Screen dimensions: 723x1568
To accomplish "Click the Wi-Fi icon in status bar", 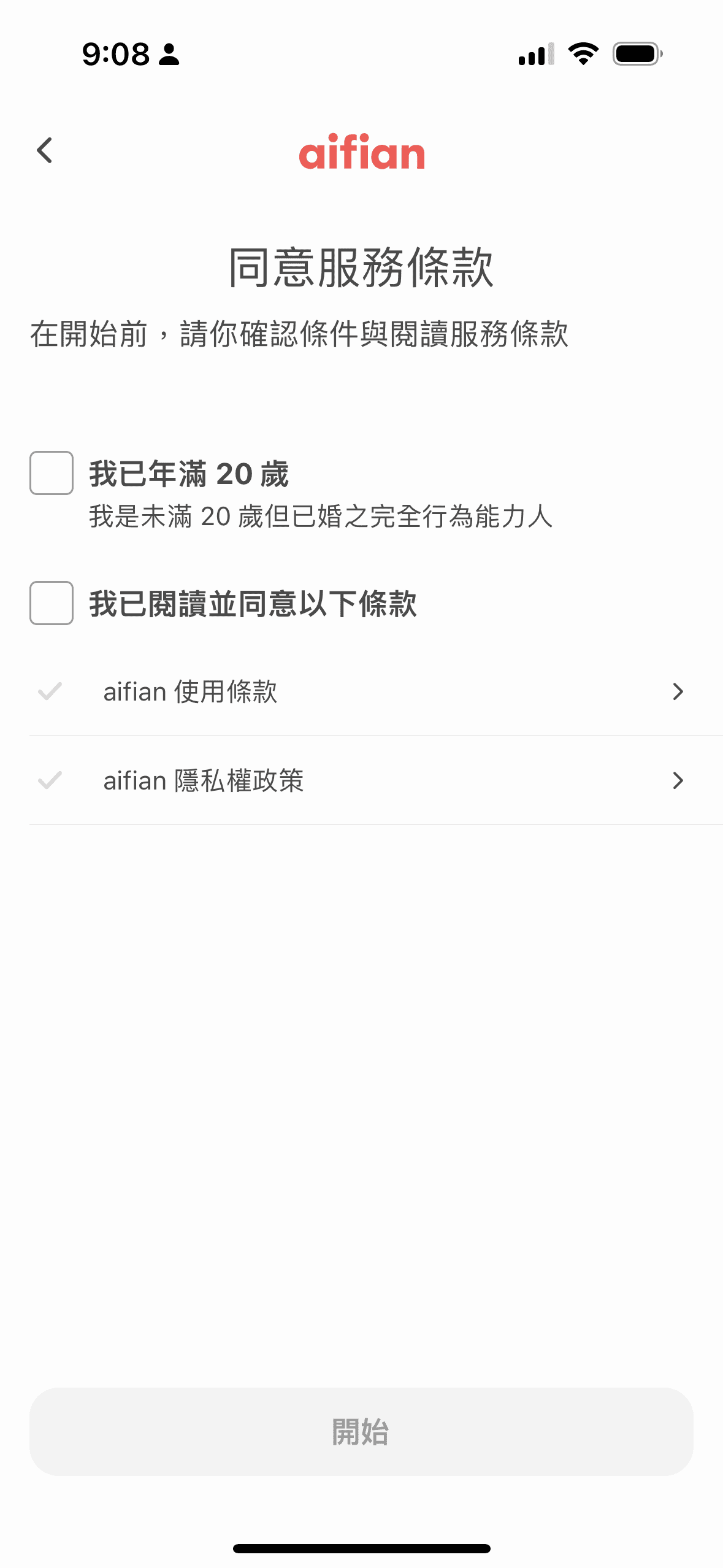I will click(582, 55).
